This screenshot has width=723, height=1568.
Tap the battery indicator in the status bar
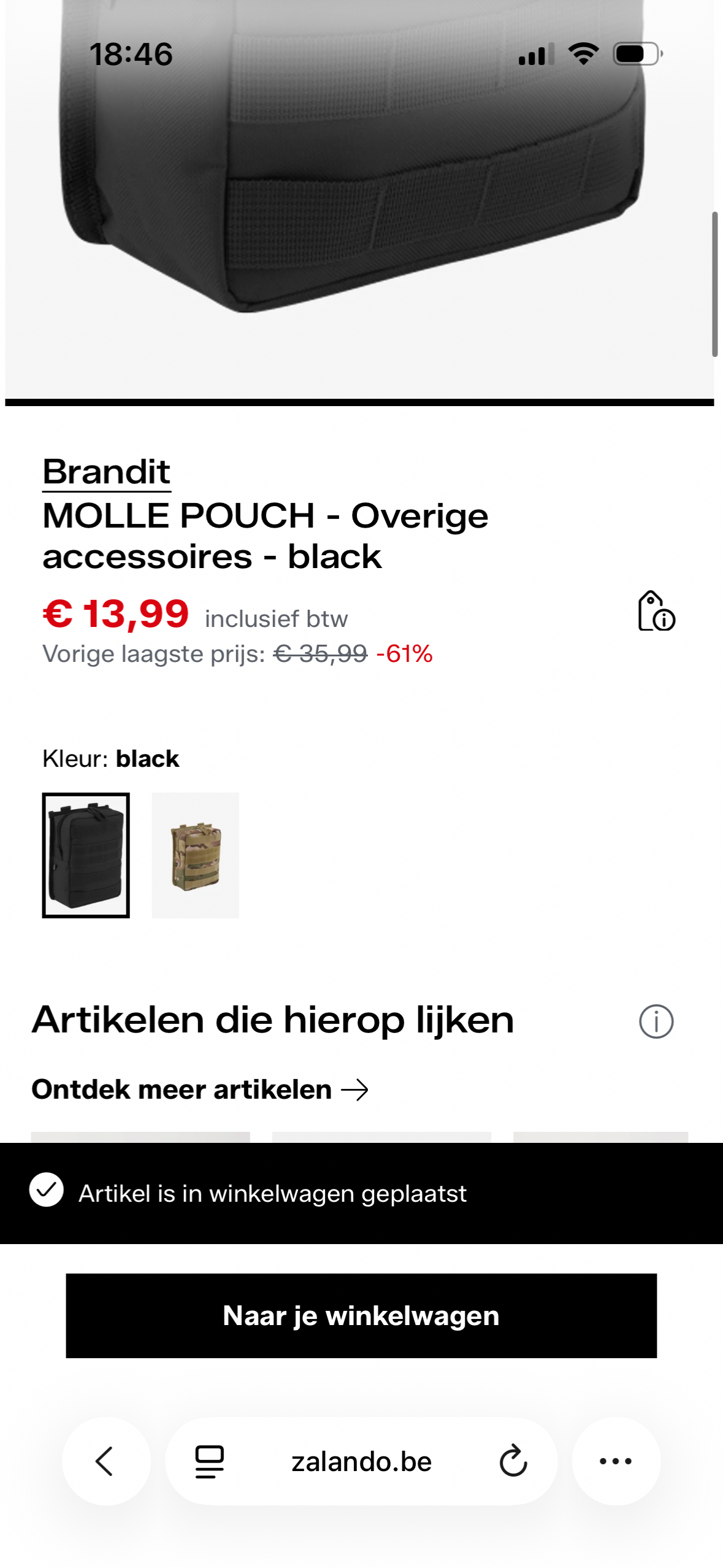coord(636,54)
